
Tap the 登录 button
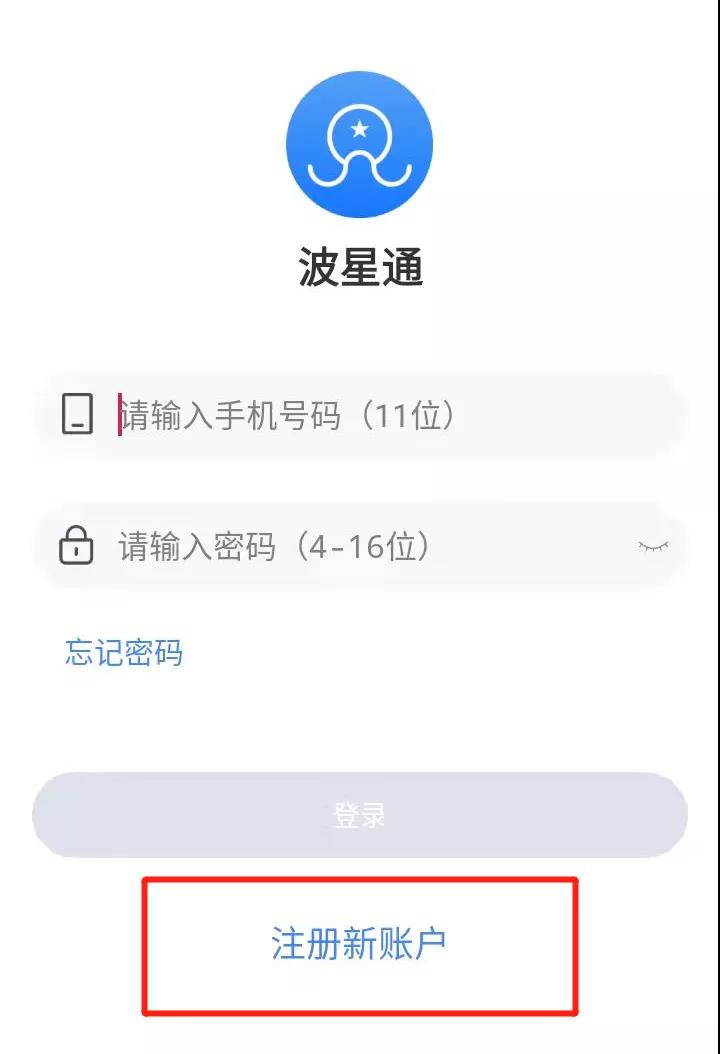coord(360,815)
